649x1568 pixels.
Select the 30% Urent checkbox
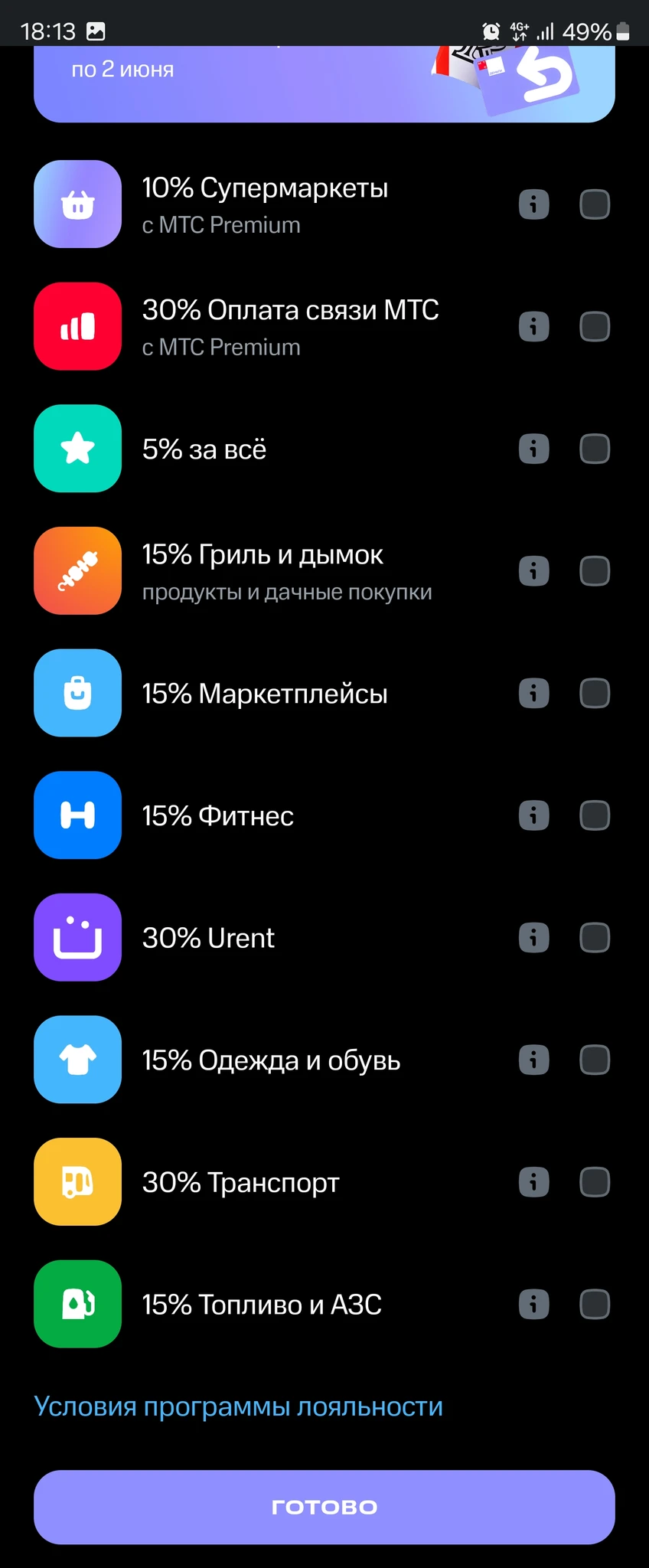pyautogui.click(x=595, y=938)
